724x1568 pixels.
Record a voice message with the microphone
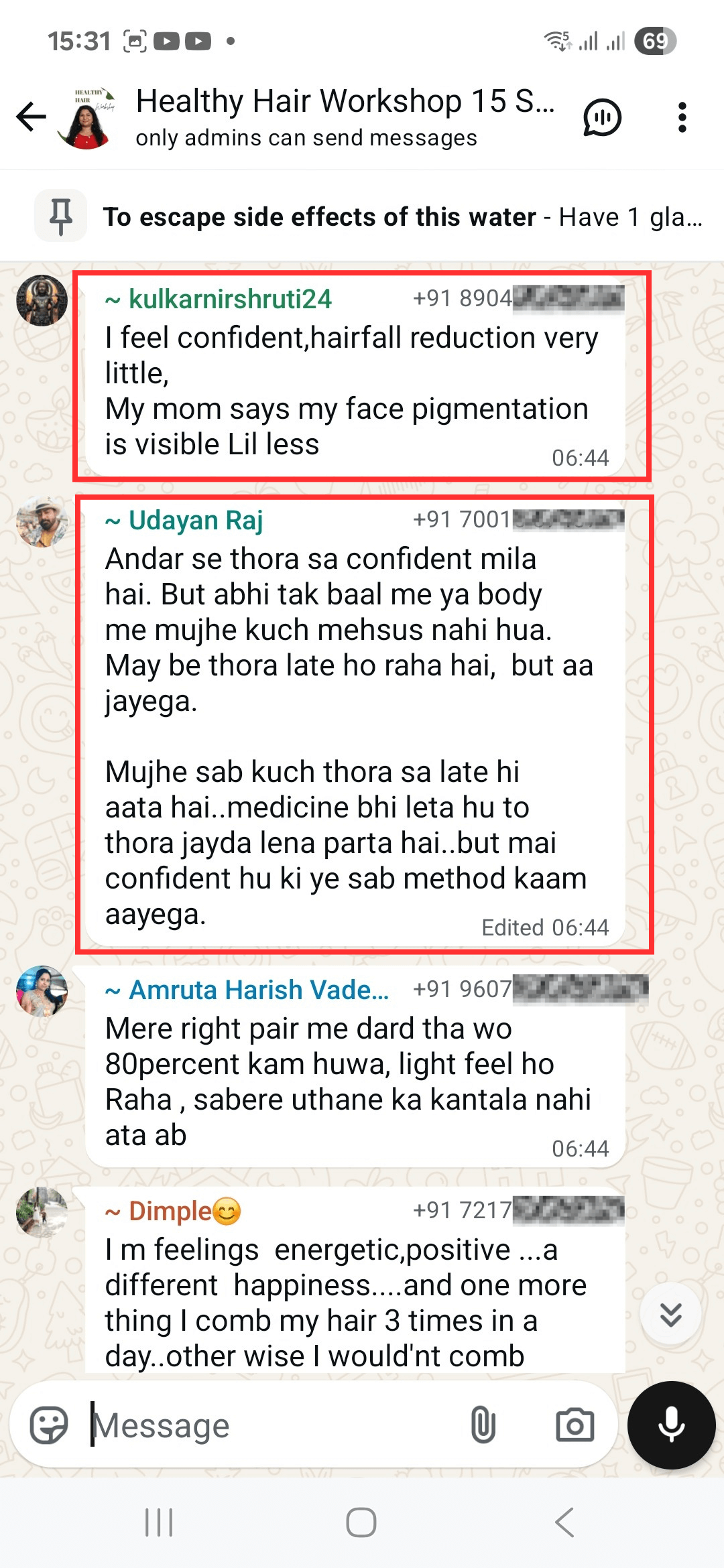pos(671,1425)
